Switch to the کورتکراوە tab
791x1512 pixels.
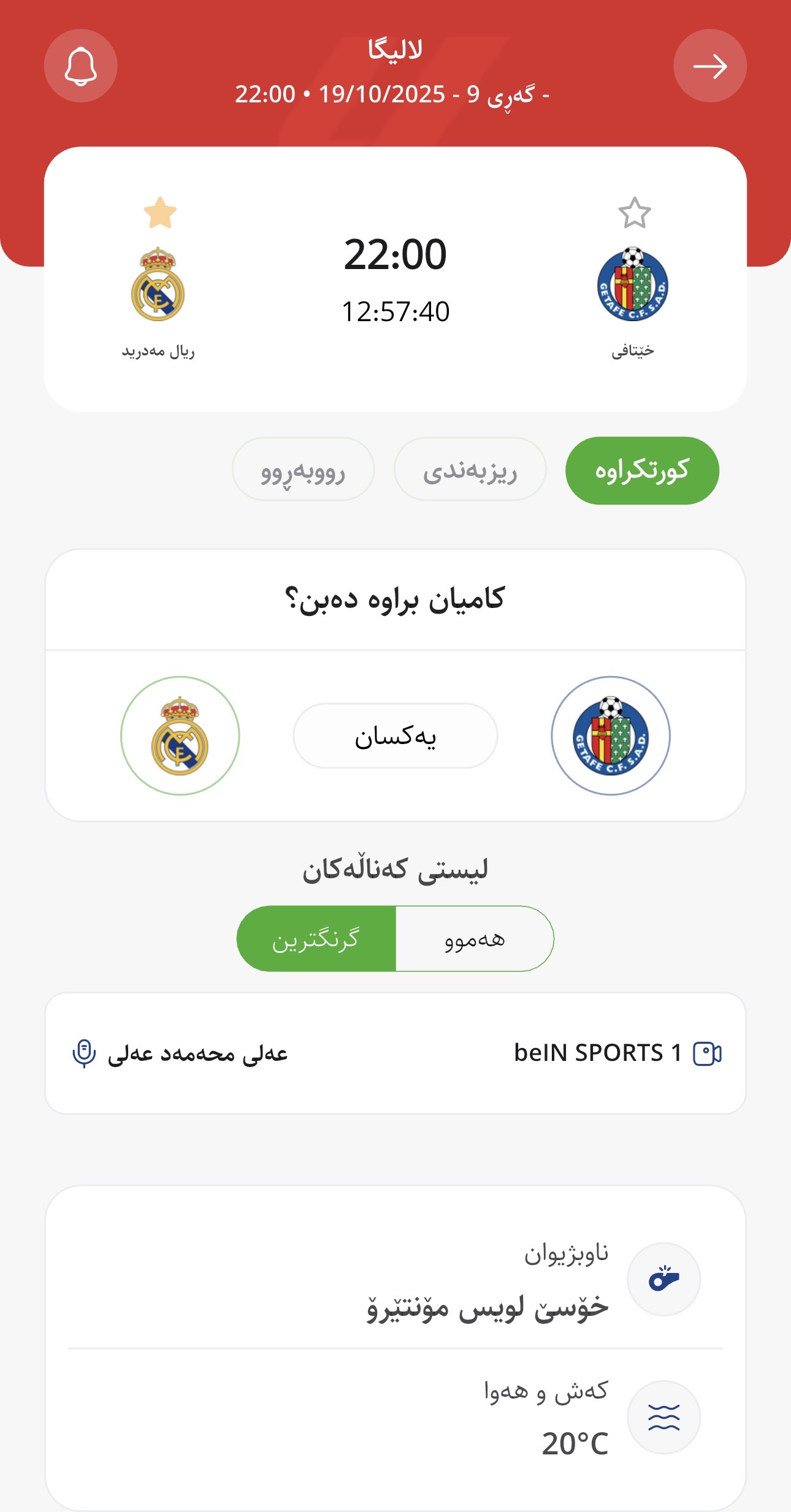[641, 471]
